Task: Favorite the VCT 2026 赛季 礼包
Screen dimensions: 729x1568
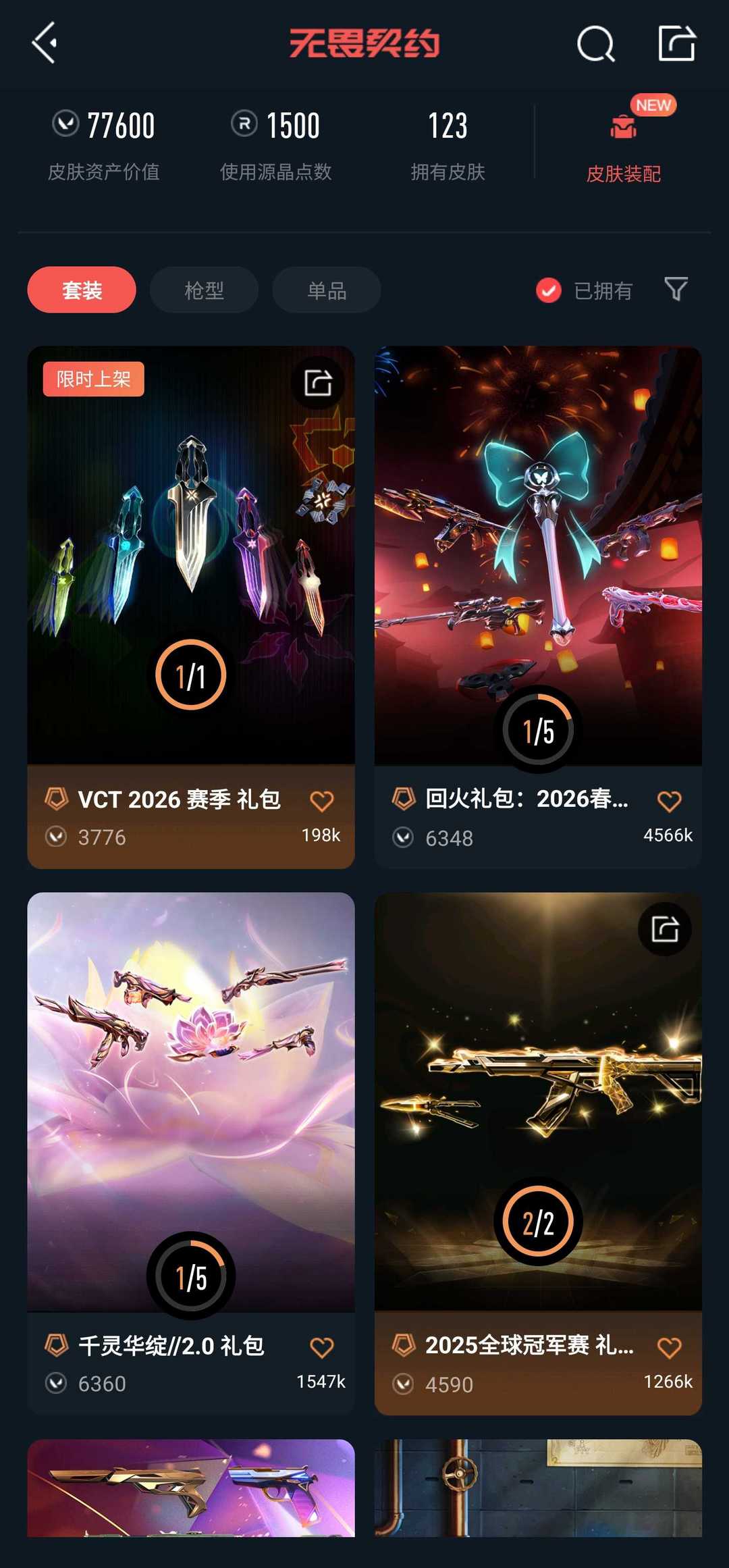Action: 322,801
